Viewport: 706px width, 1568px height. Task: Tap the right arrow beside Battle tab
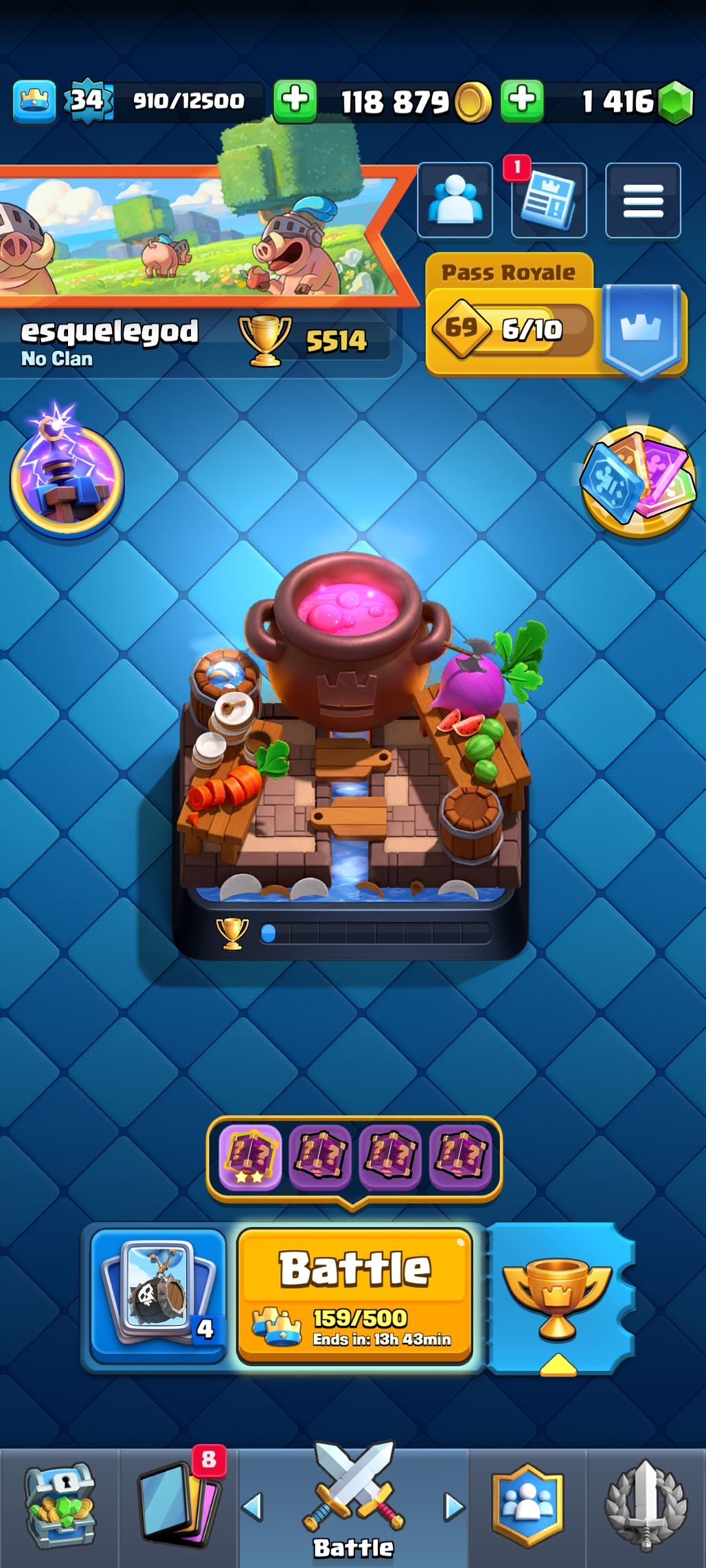pos(453,1507)
